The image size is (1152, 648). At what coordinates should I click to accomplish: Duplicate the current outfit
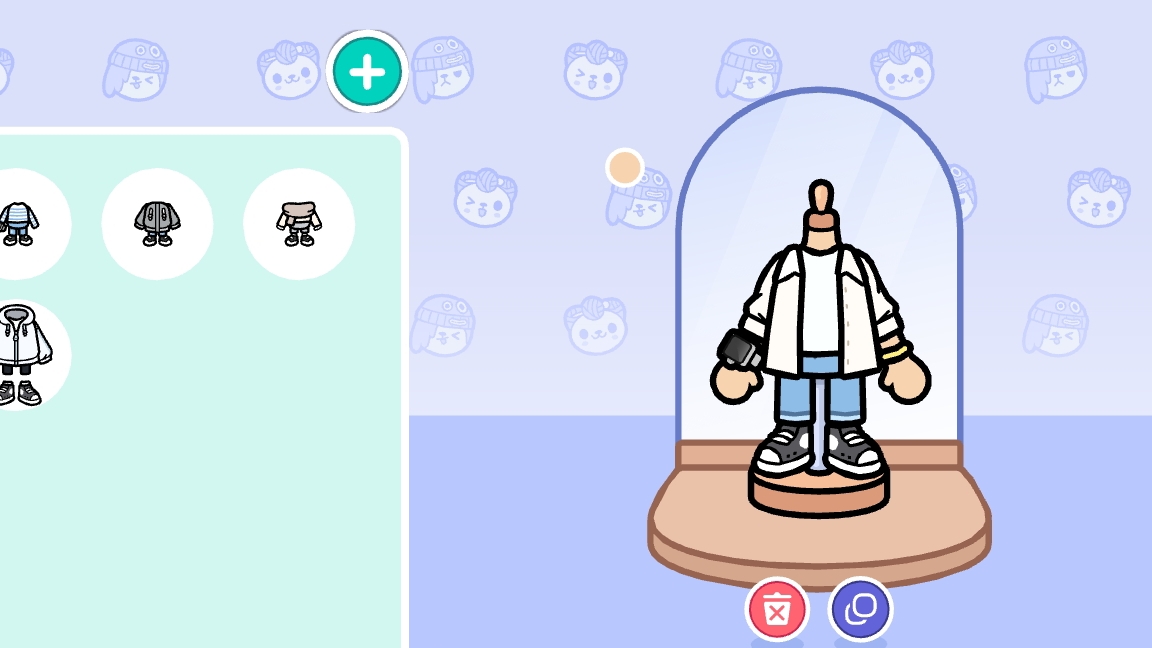pos(860,608)
